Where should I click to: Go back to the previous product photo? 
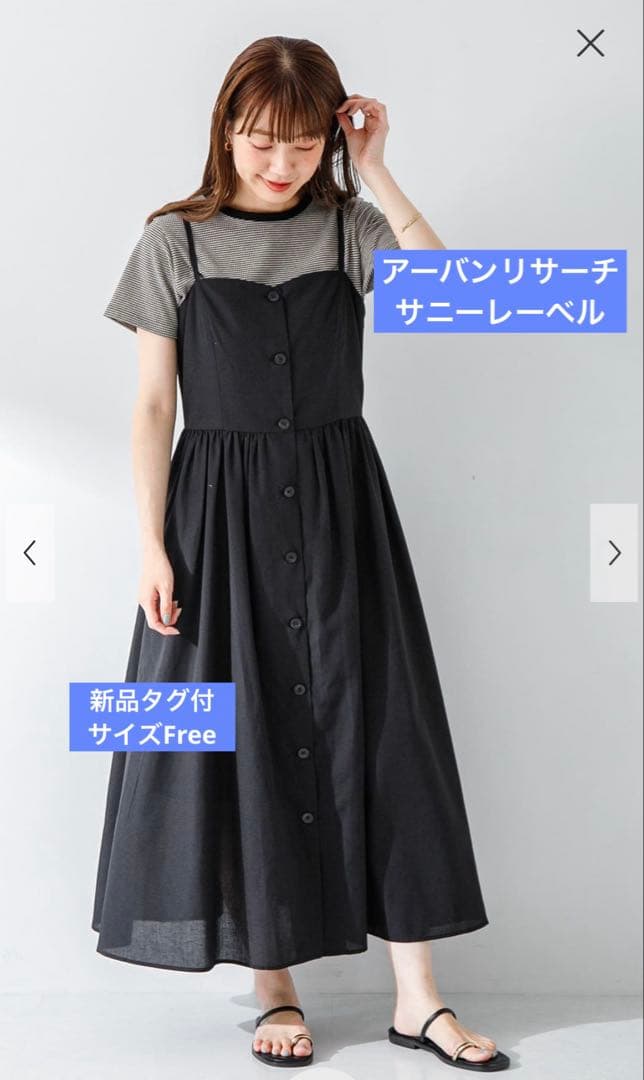[30, 552]
